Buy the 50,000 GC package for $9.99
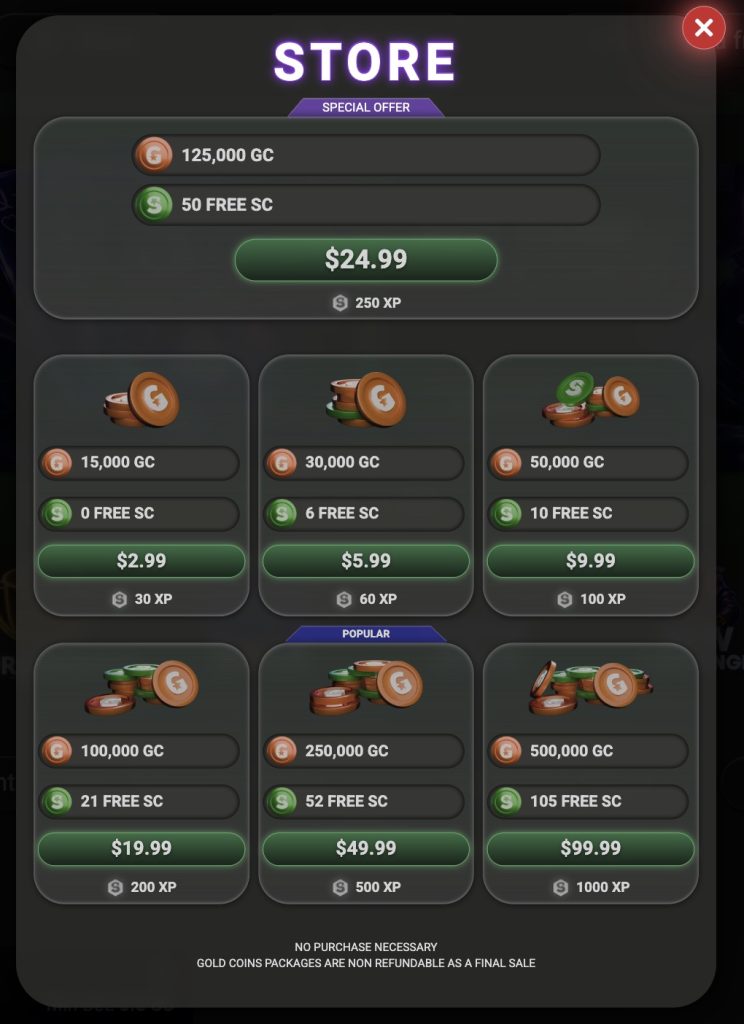Screen dimensions: 744x1024 click(x=590, y=561)
